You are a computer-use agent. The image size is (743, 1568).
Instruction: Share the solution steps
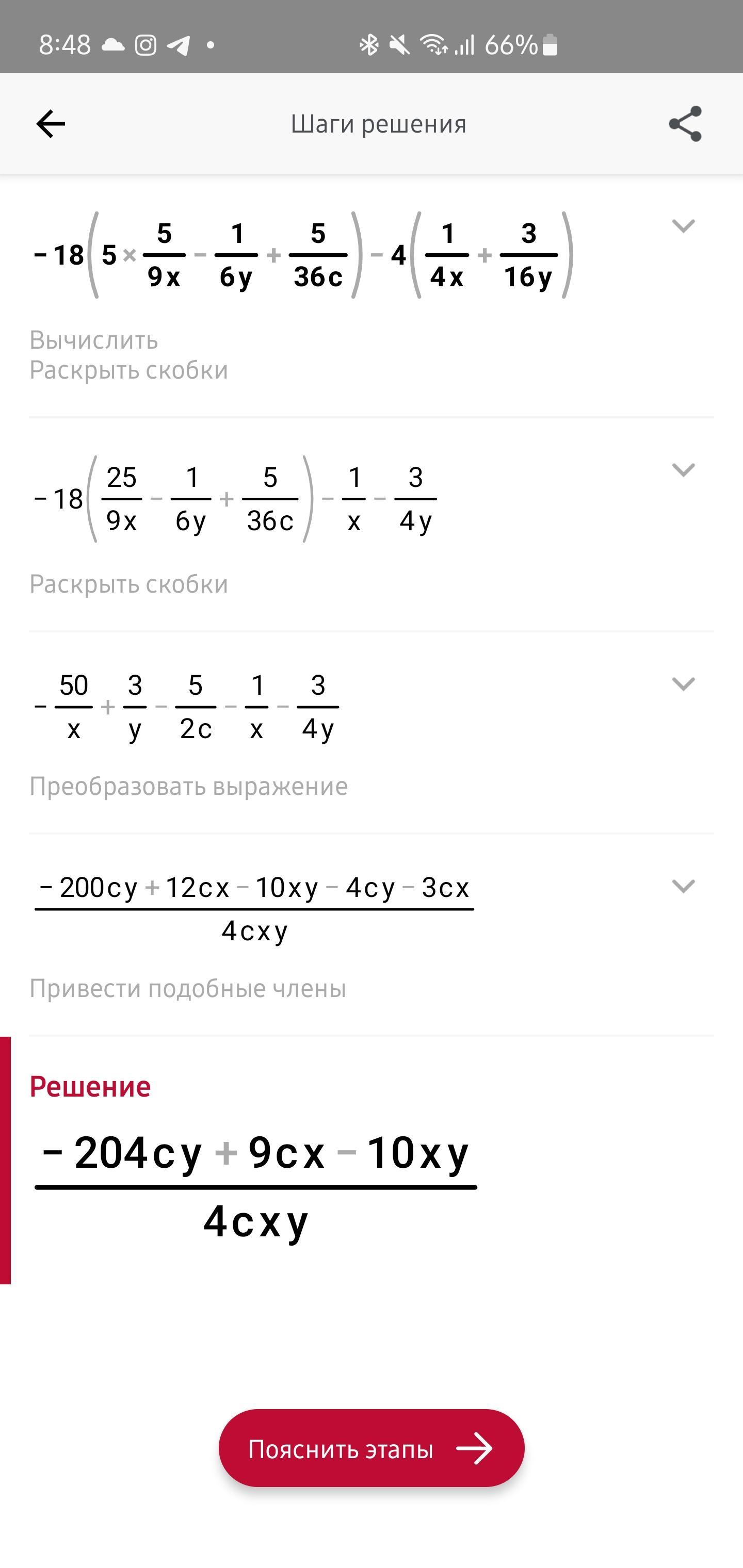685,124
